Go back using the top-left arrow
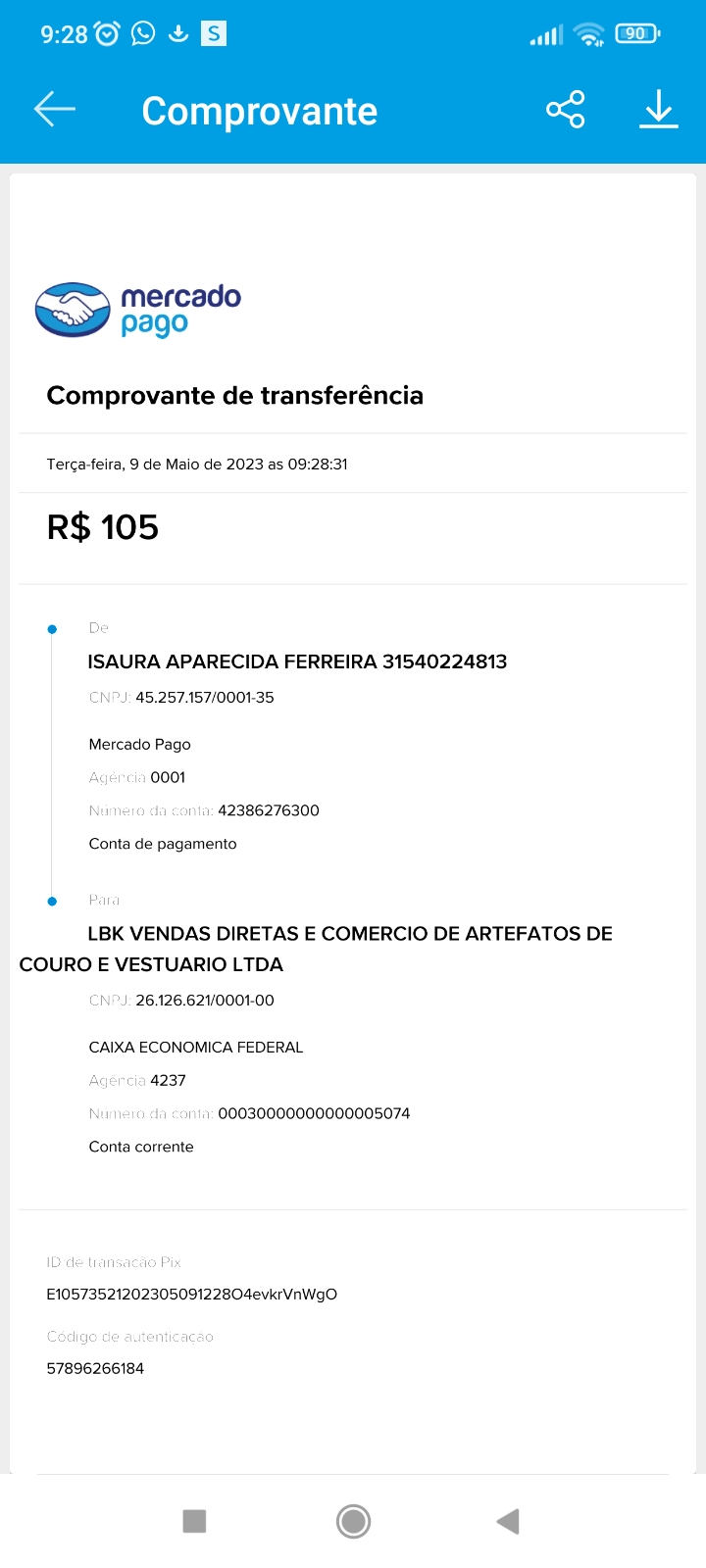 (55, 110)
